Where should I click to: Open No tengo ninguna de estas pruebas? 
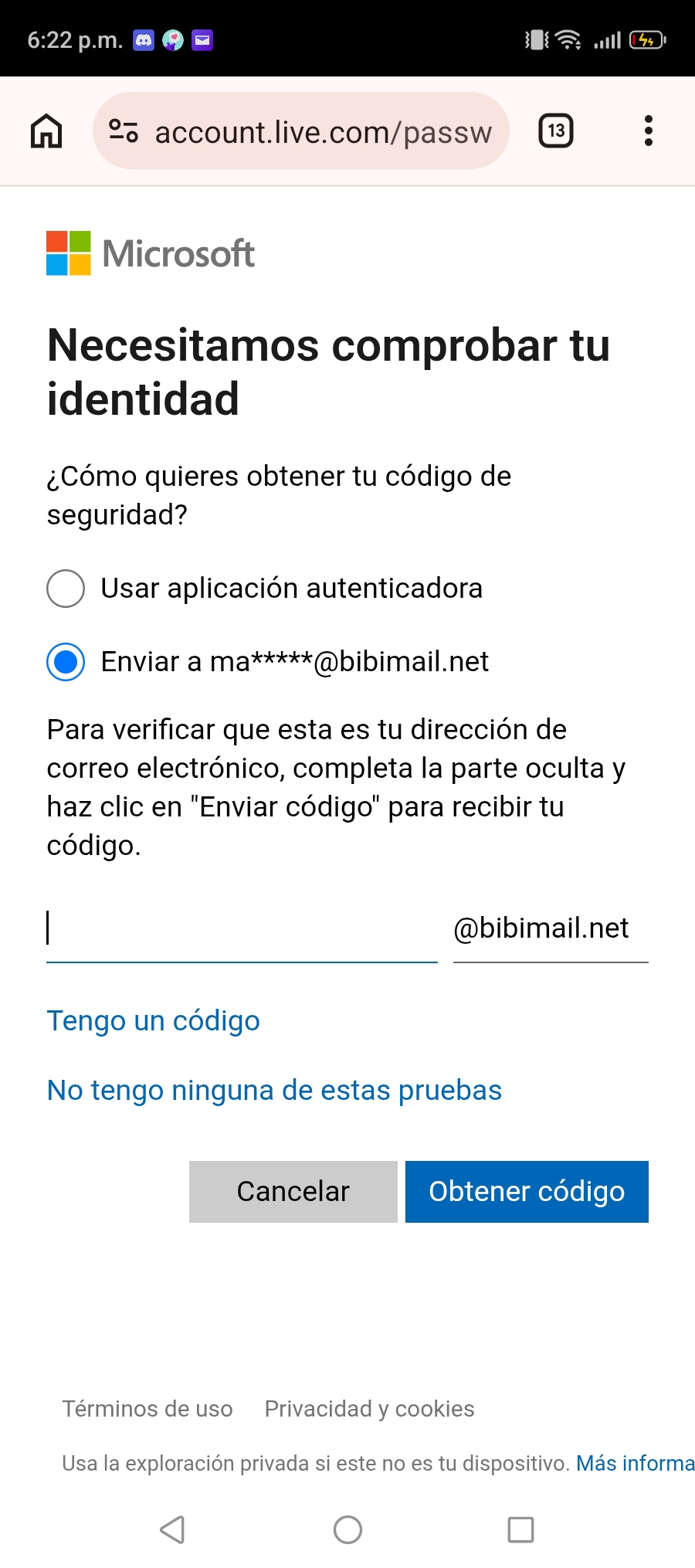click(274, 1090)
